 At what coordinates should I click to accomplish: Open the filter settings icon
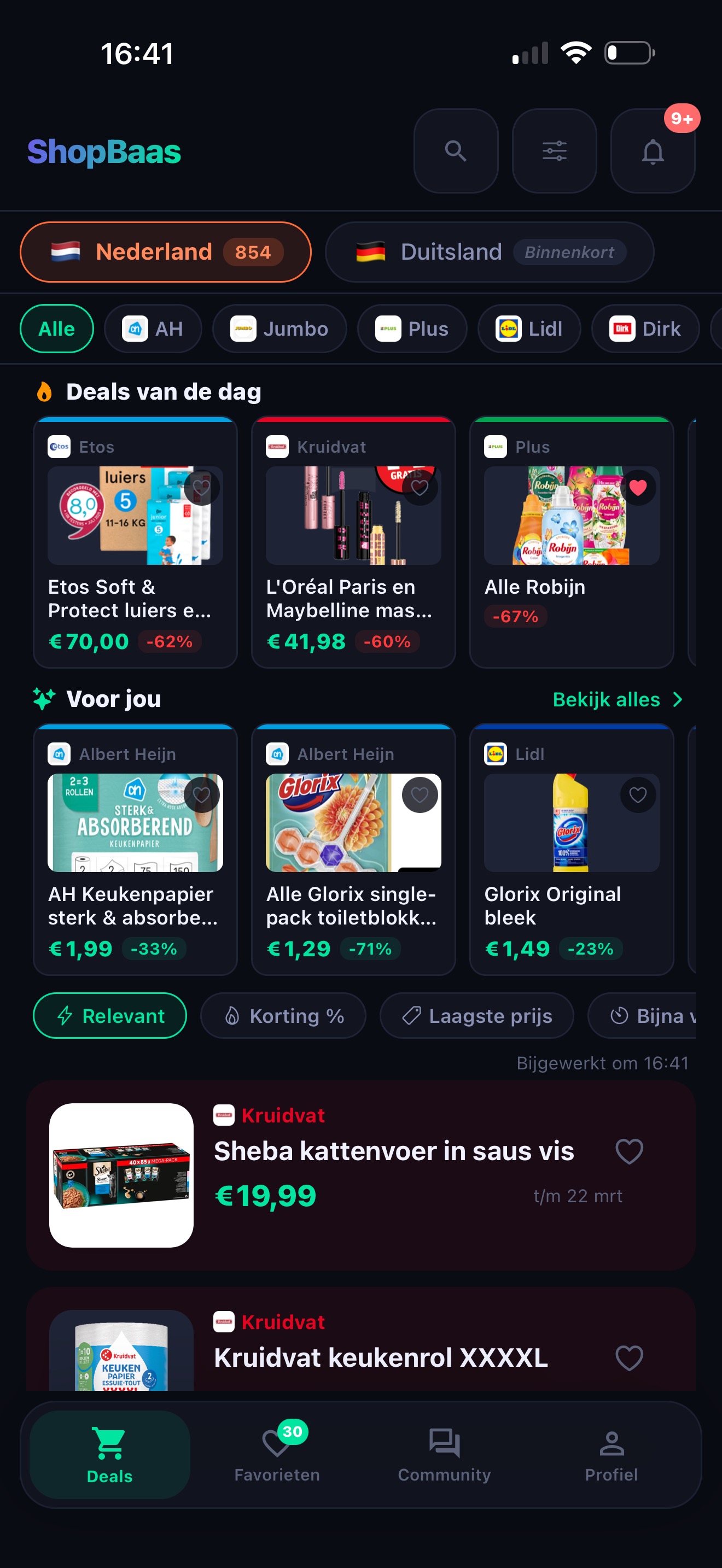(x=554, y=151)
